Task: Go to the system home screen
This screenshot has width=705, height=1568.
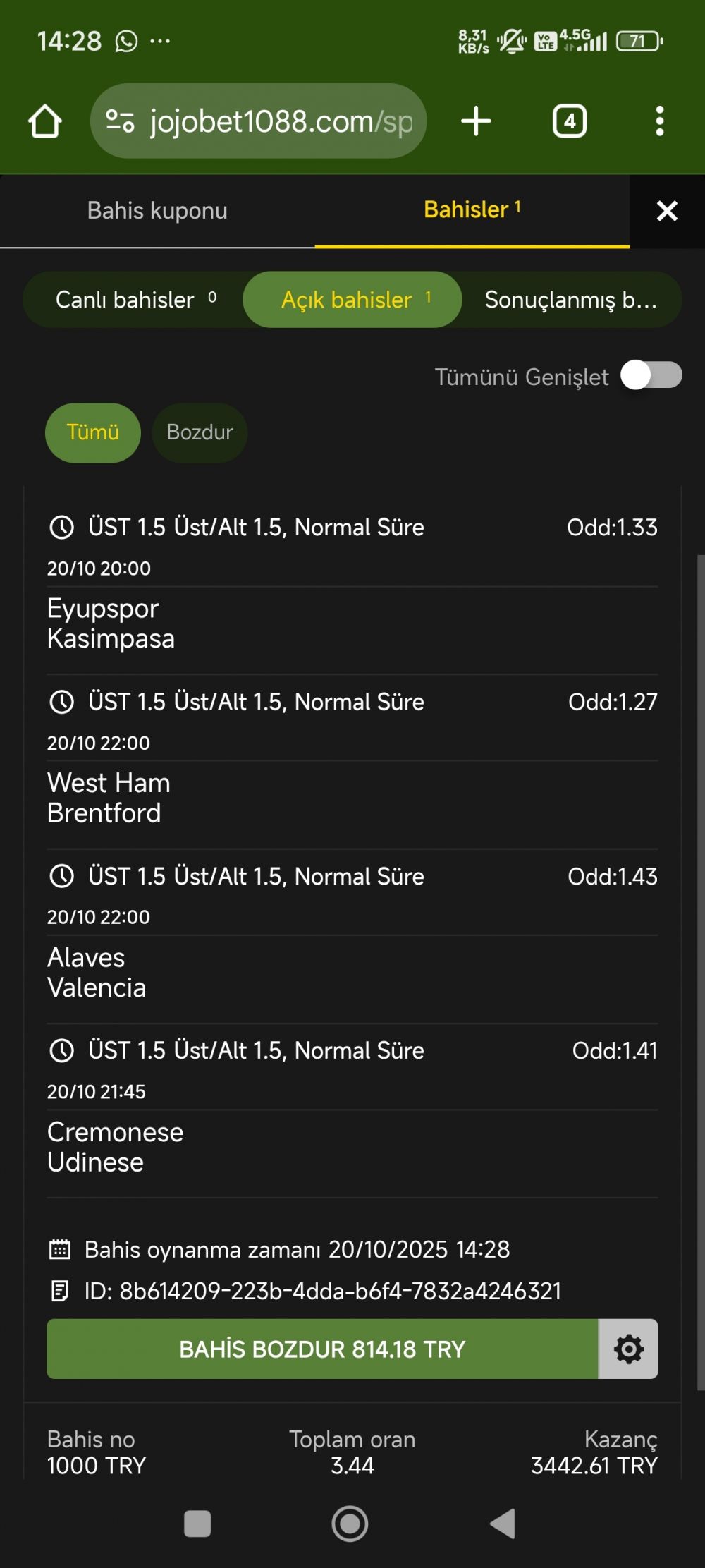Action: tap(350, 1524)
